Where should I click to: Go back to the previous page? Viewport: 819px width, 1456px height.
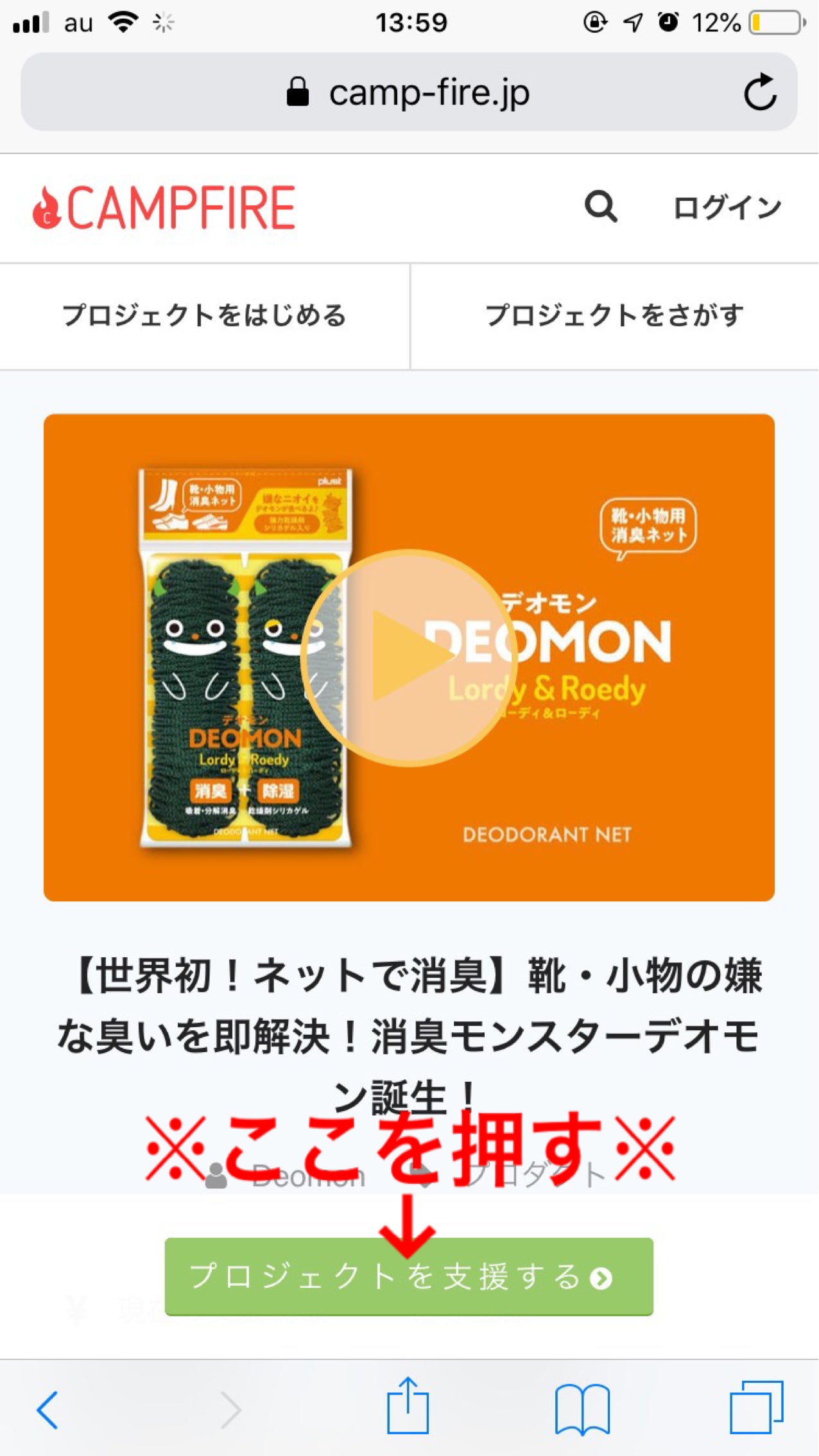47,1410
